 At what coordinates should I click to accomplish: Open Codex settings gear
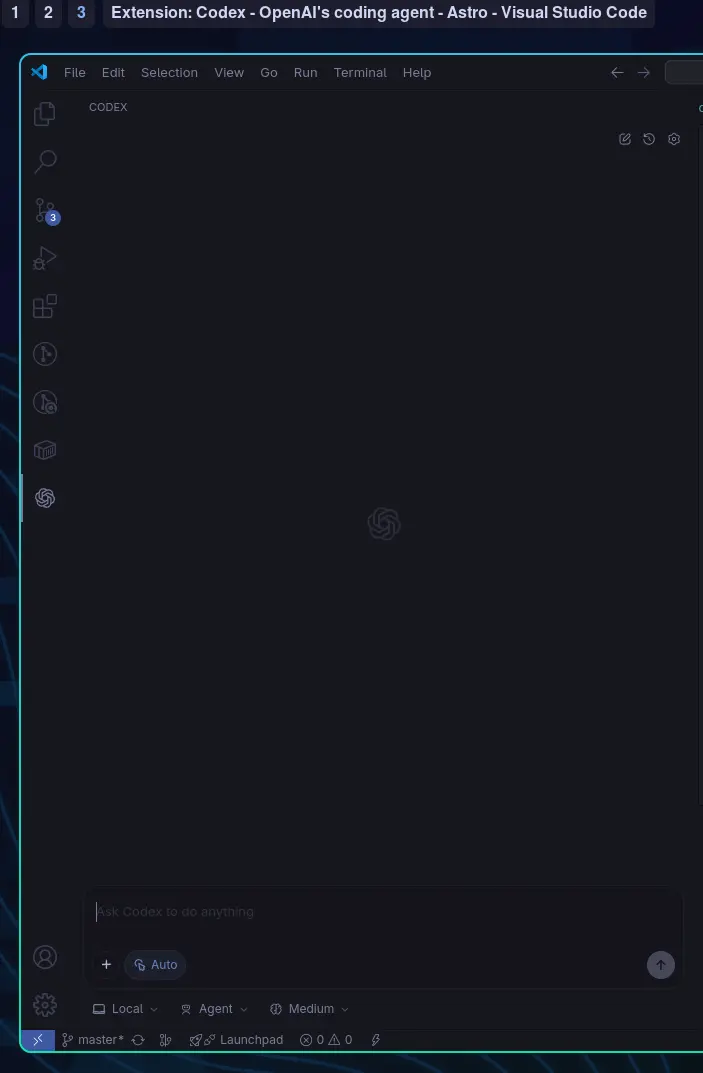[674, 139]
